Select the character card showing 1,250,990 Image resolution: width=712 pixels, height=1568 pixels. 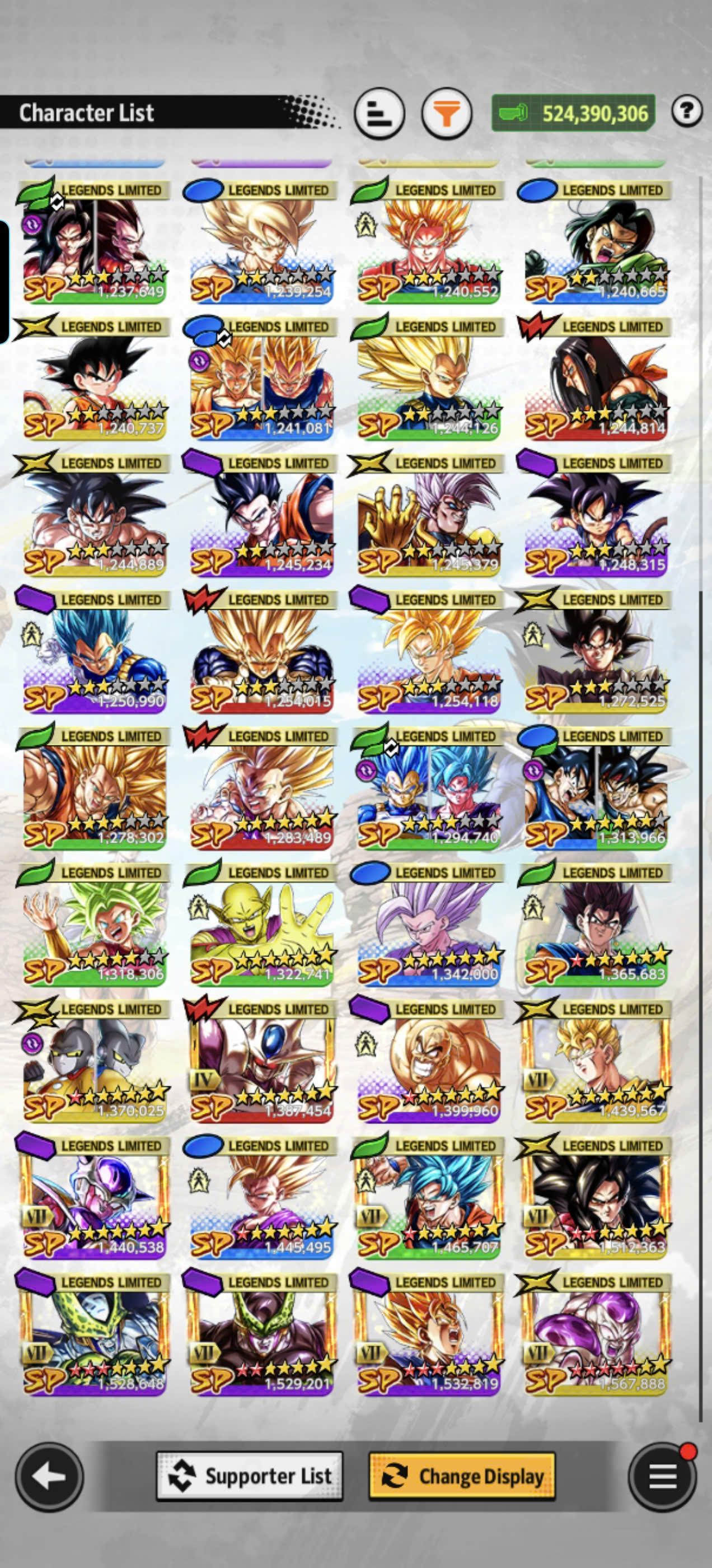coord(93,650)
